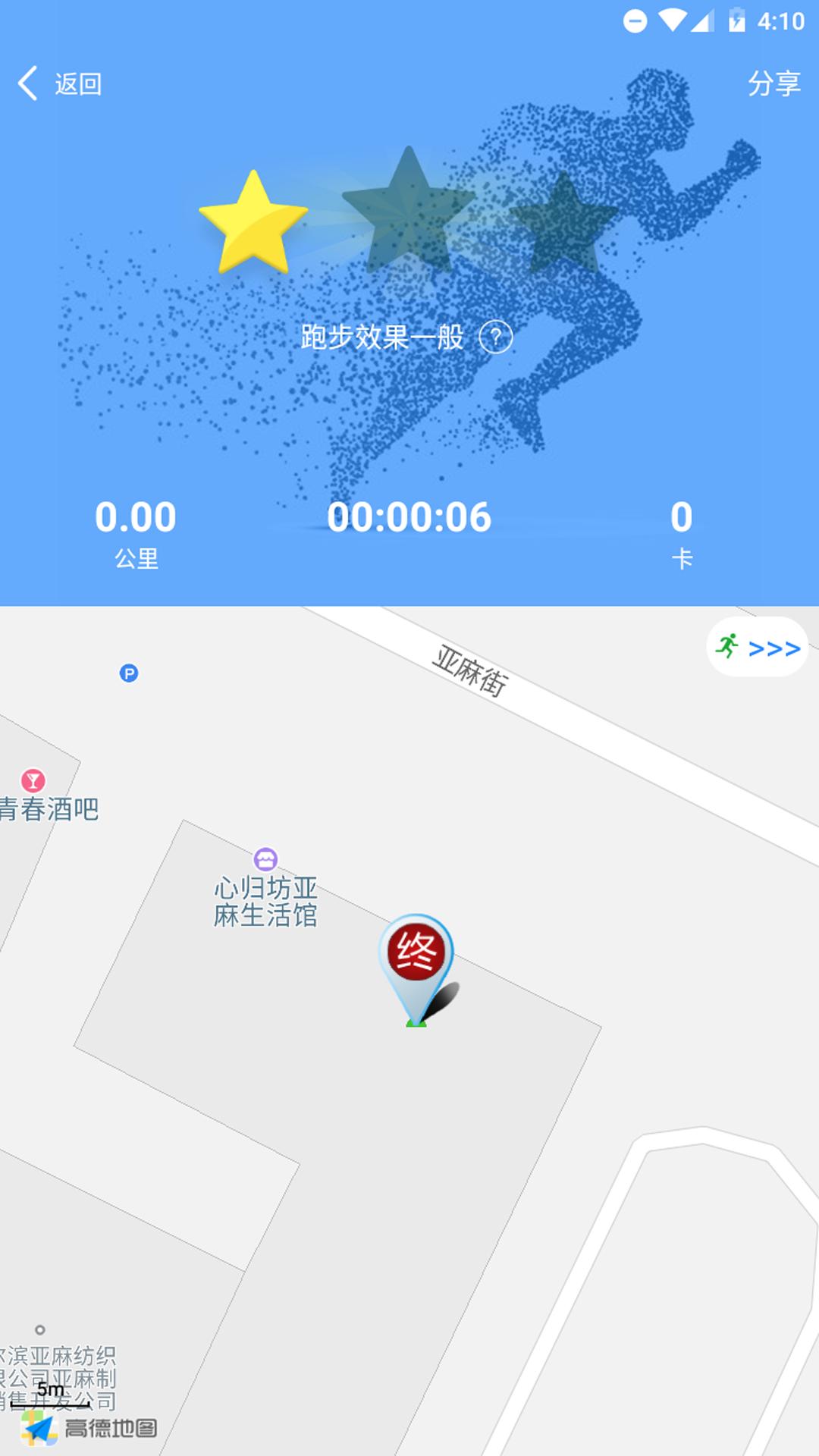This screenshot has height=1456, width=819.
Task: Tap the running man arrows button
Action: coord(758,648)
